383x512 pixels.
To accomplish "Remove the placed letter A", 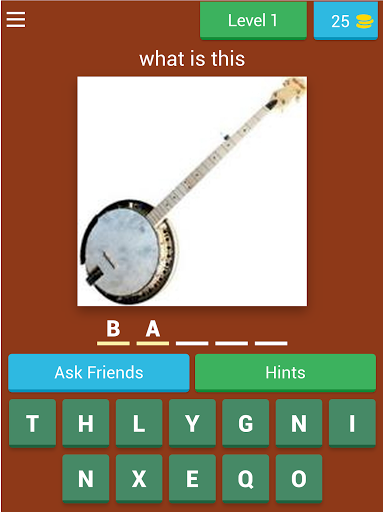I will tap(153, 331).
